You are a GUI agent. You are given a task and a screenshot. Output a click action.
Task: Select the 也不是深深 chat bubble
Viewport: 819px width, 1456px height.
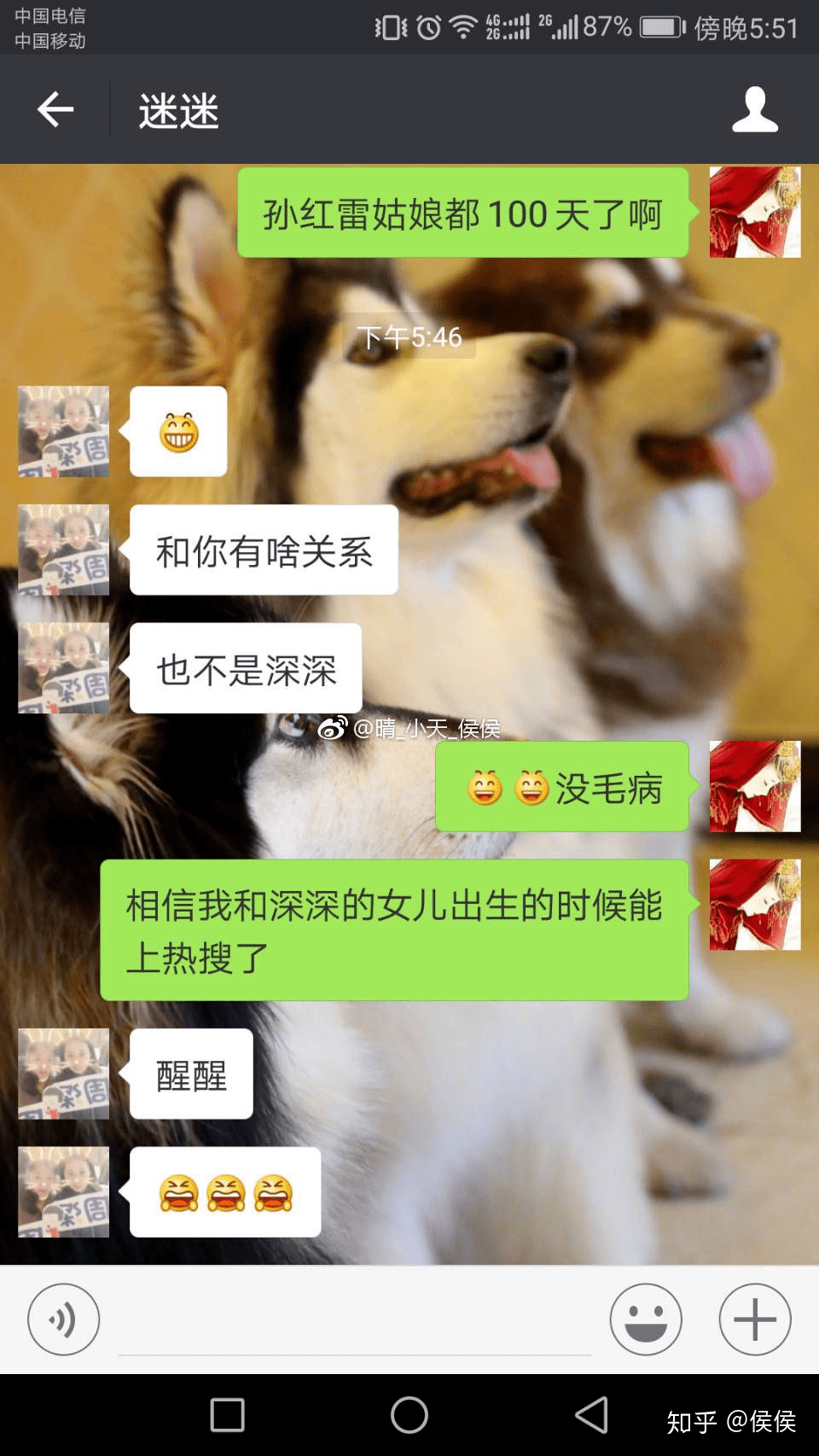click(244, 669)
